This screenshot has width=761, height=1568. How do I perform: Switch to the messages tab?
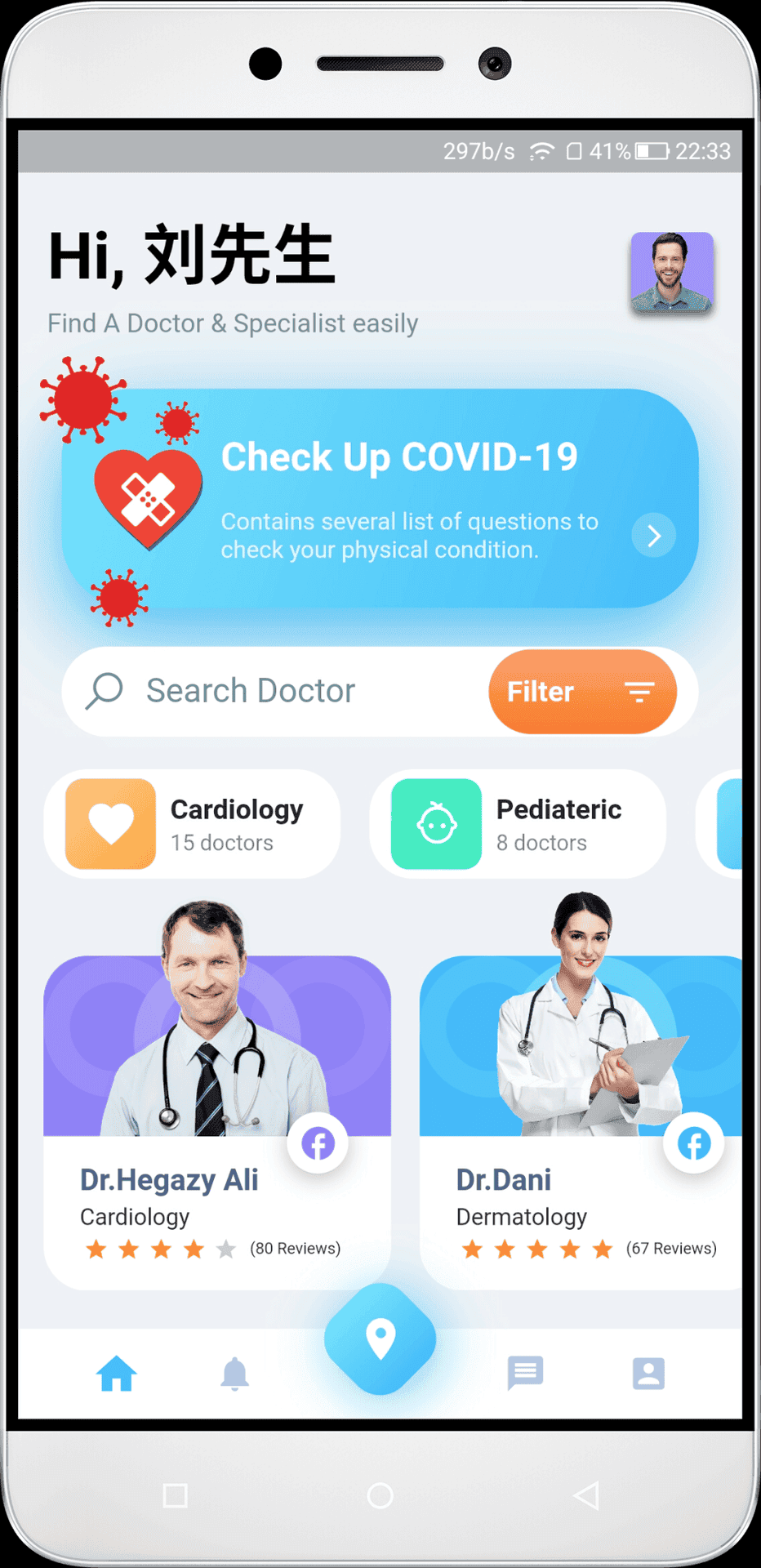click(x=525, y=1373)
